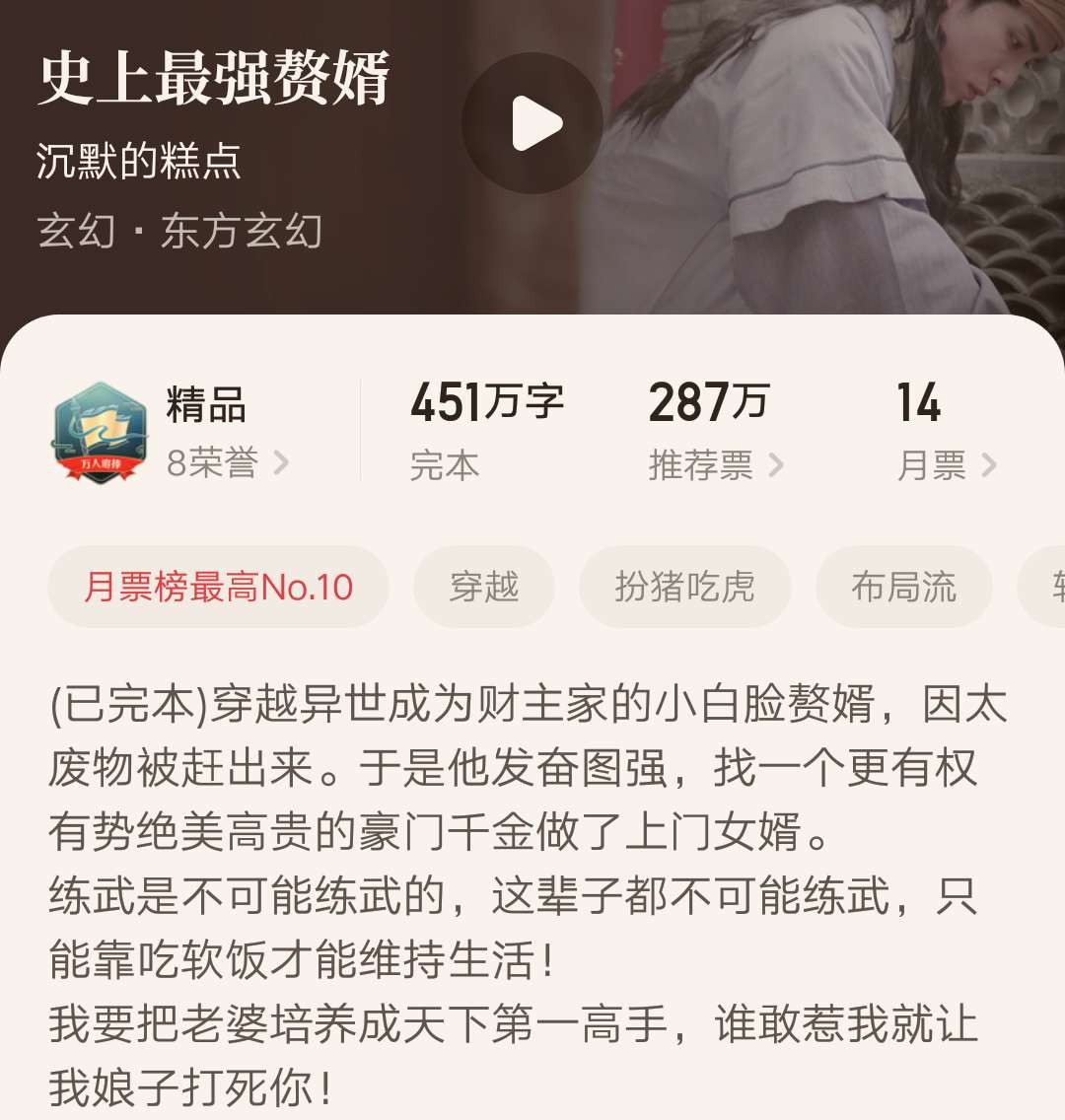Open author 沉默的糕点's page
1065x1120 pixels.
(x=139, y=162)
